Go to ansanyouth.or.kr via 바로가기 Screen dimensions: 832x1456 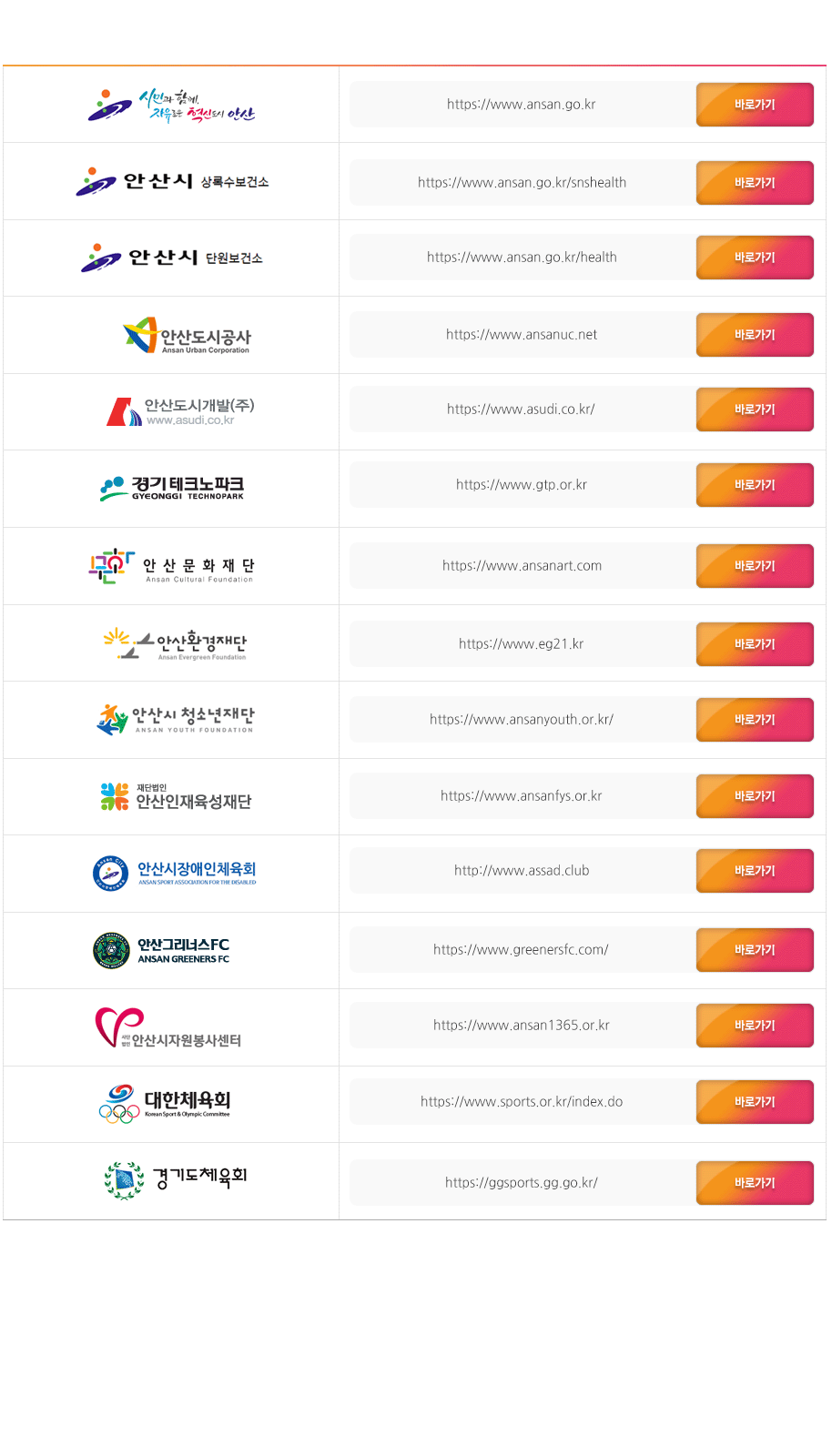coord(755,720)
